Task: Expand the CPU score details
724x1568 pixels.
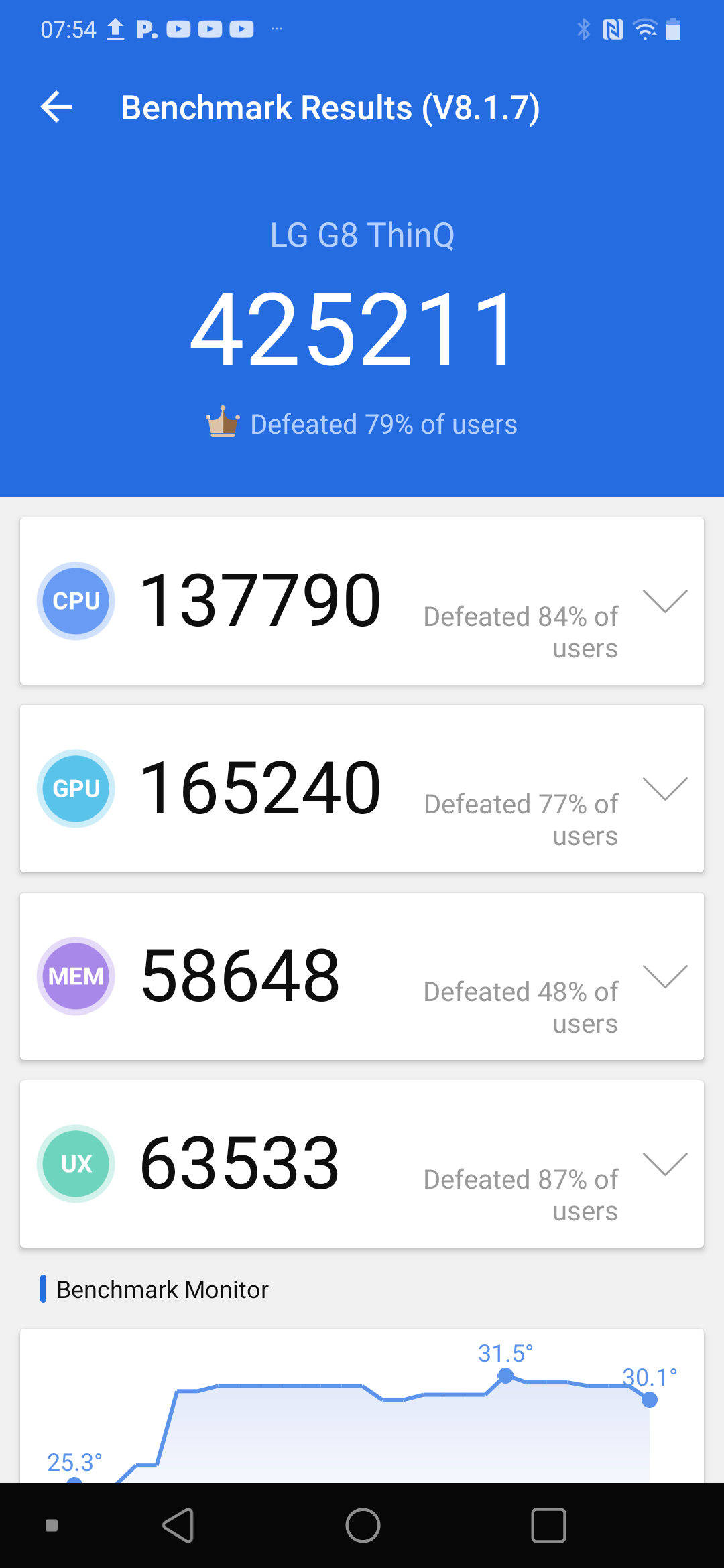Action: [x=665, y=600]
